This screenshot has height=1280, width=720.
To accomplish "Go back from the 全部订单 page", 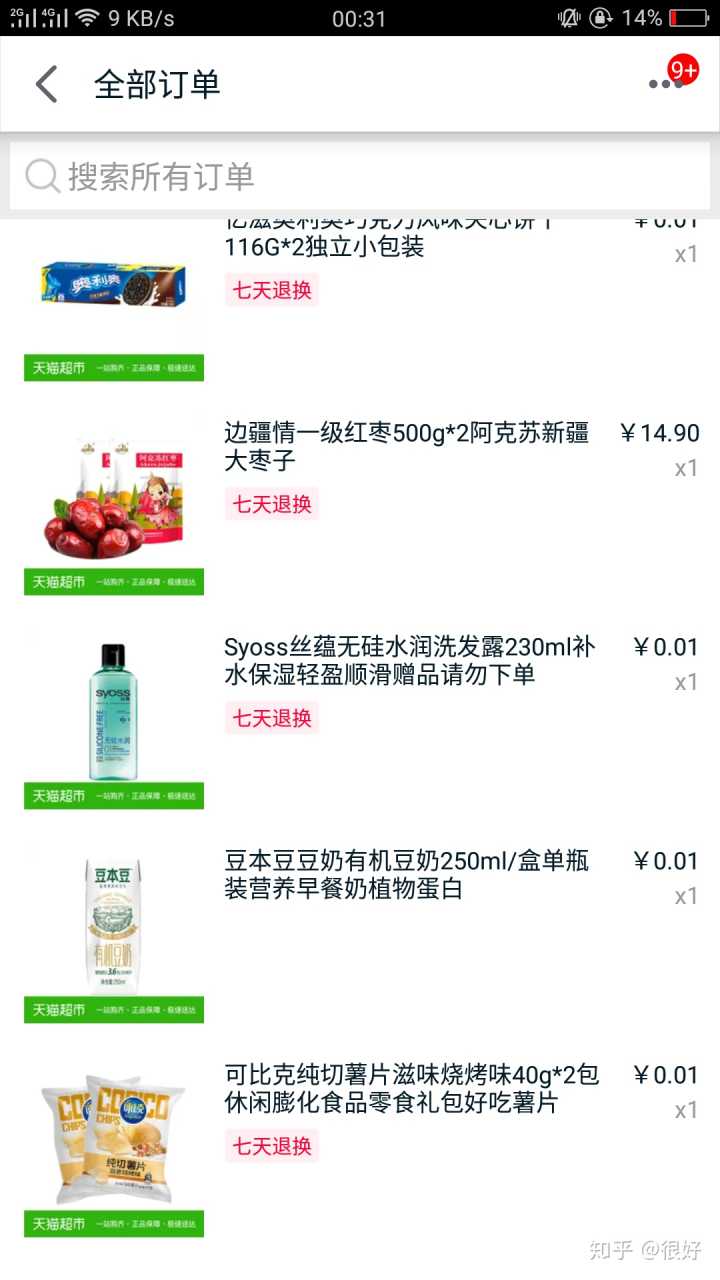I will [47, 85].
